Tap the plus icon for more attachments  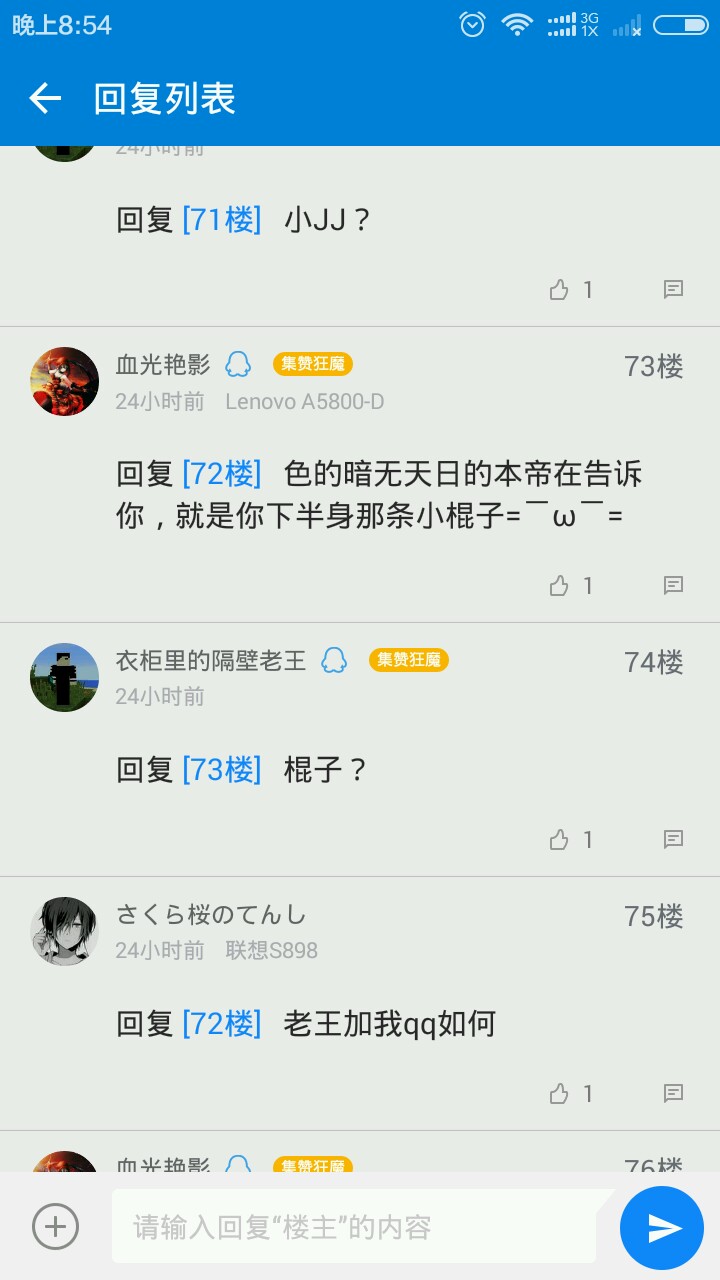(55, 1226)
